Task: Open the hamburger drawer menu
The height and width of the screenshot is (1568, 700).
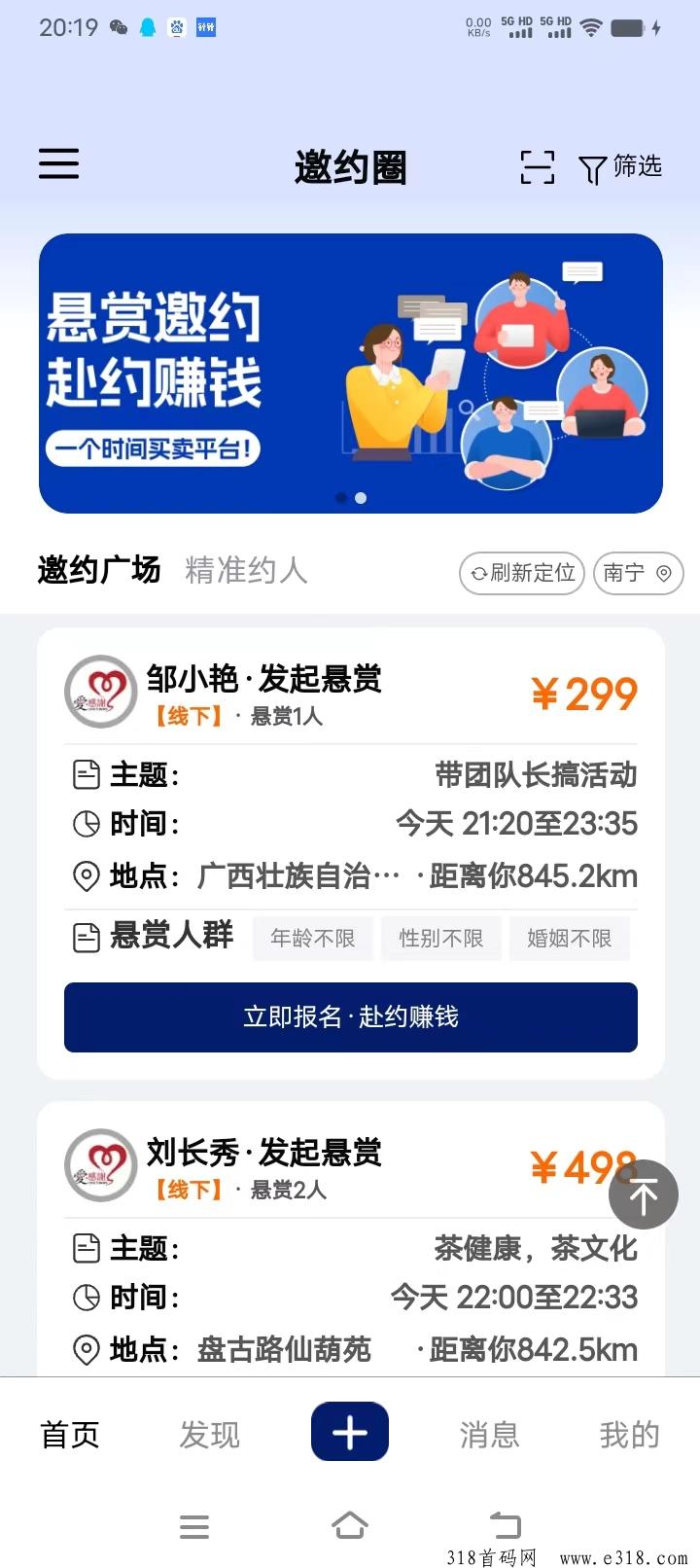Action: tap(58, 163)
